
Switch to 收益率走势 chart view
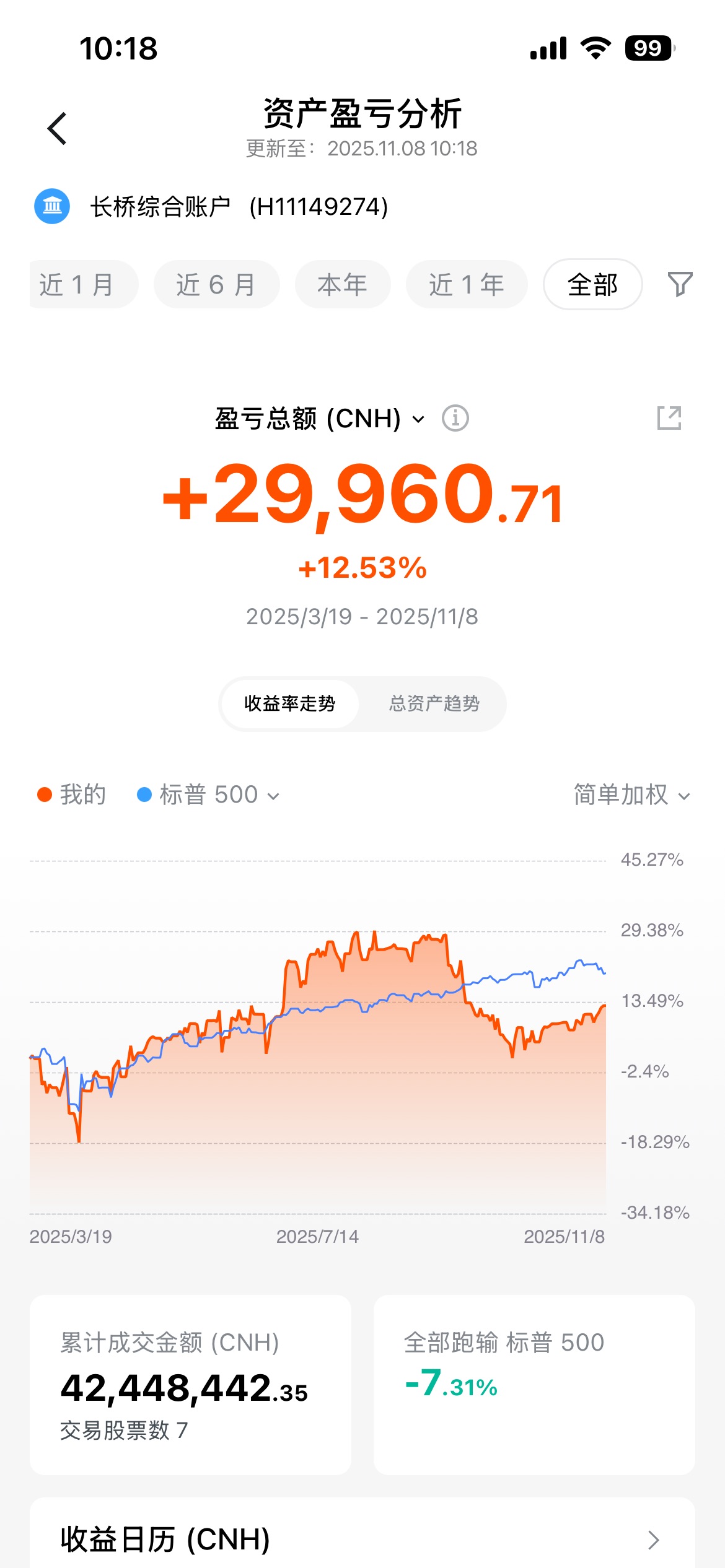[x=290, y=703]
